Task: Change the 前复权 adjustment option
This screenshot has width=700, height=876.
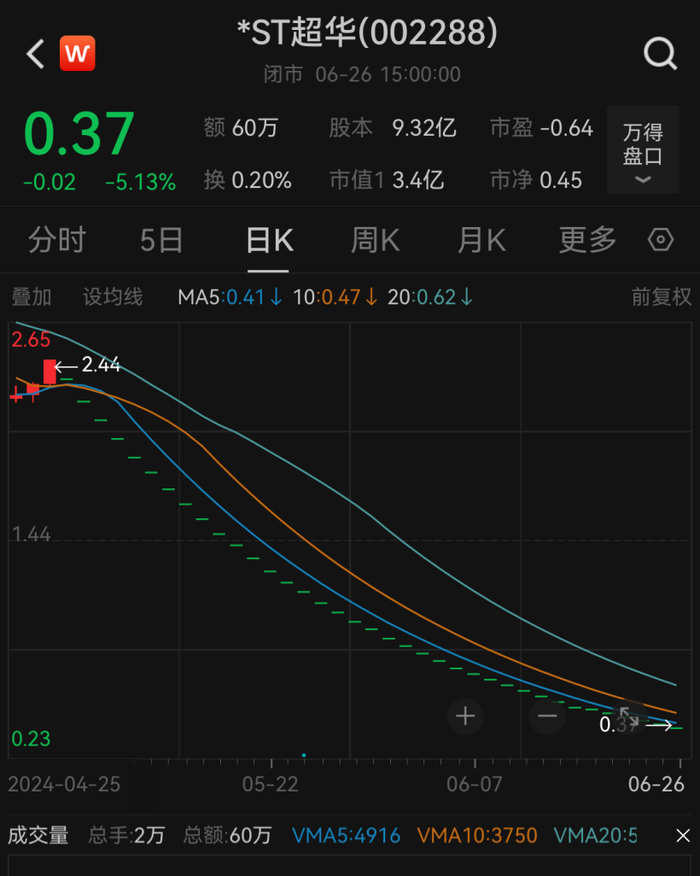Action: tap(661, 297)
